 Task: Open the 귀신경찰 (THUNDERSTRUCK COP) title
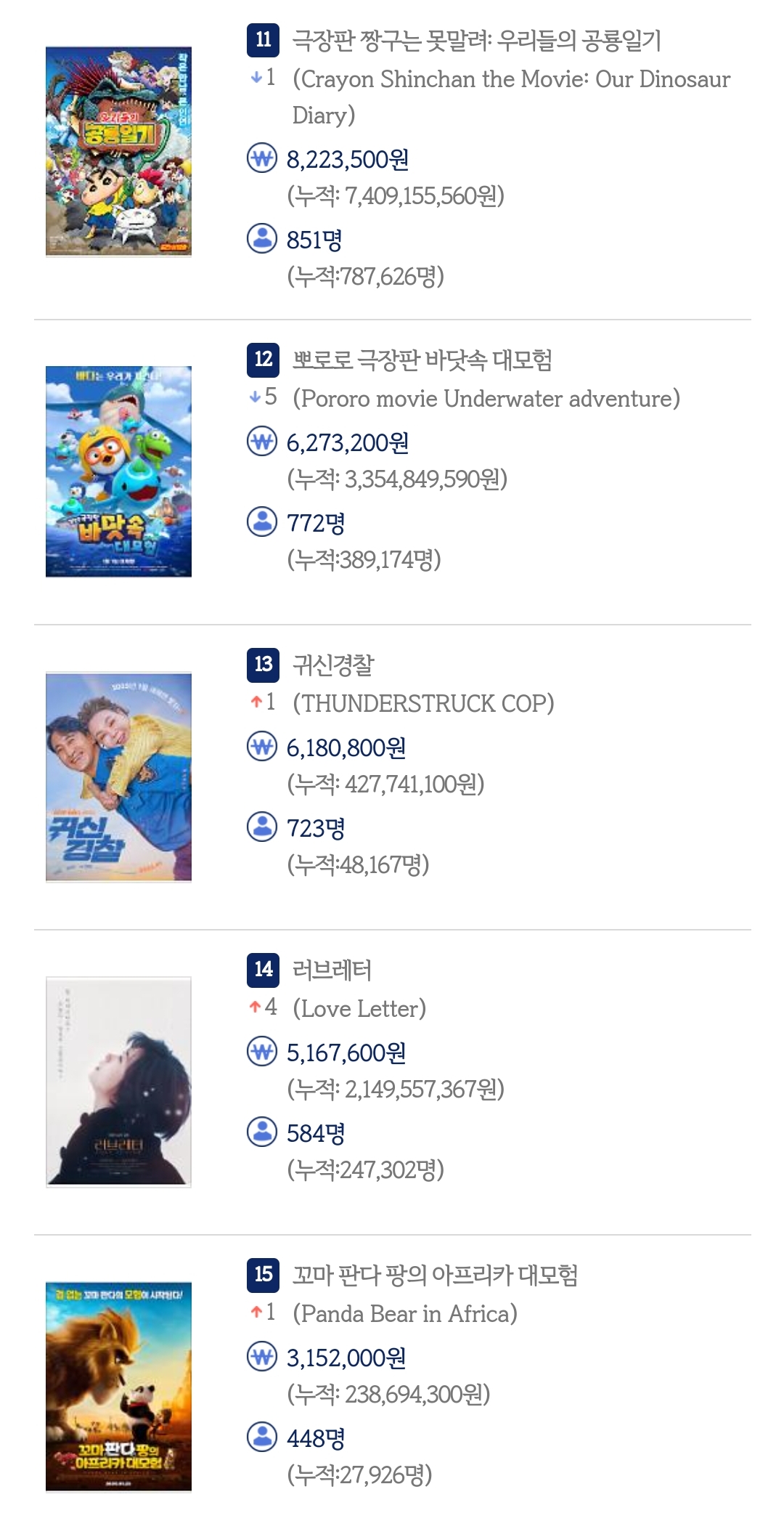333,665
